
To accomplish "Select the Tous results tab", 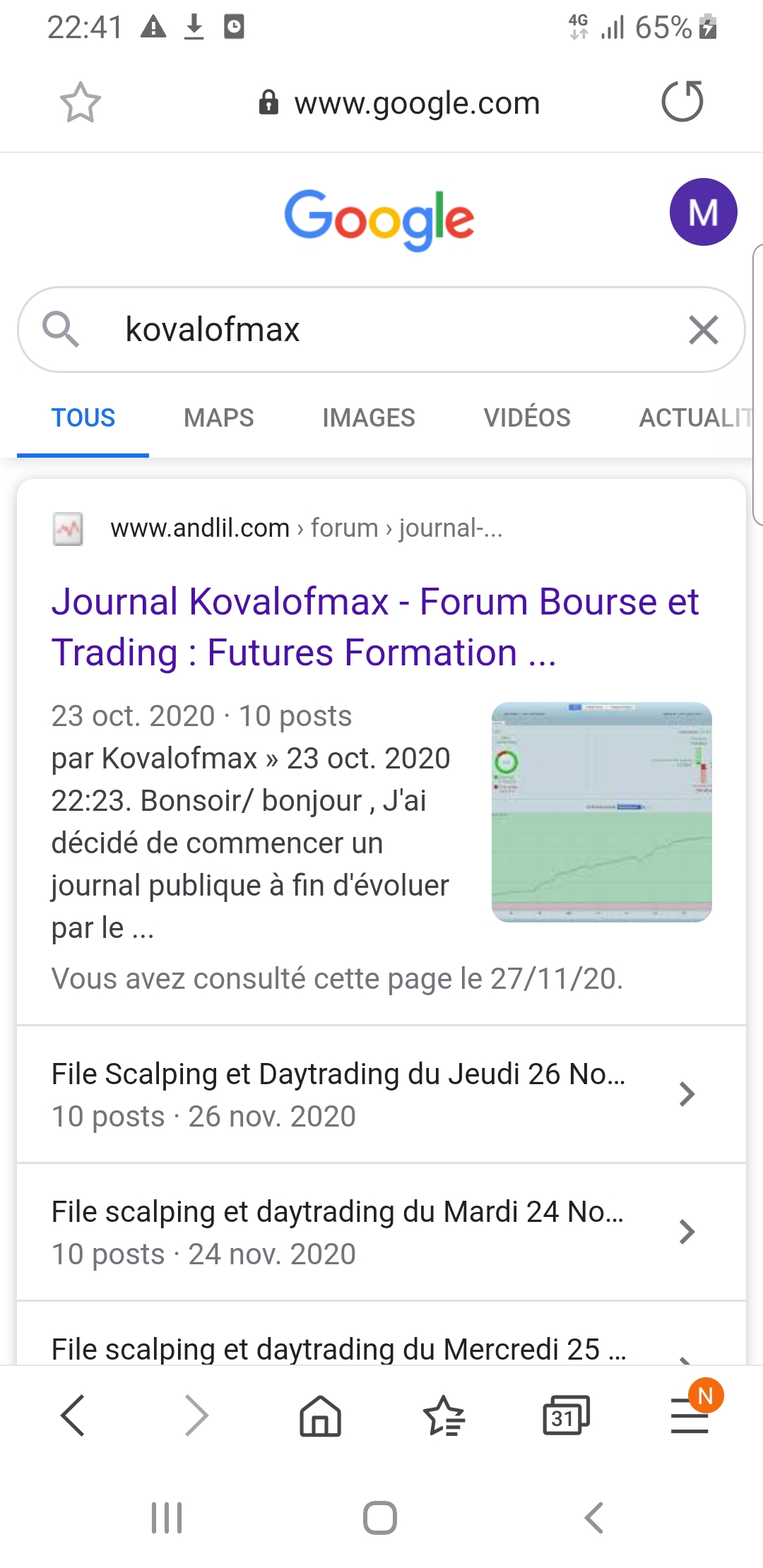I will click(x=83, y=417).
